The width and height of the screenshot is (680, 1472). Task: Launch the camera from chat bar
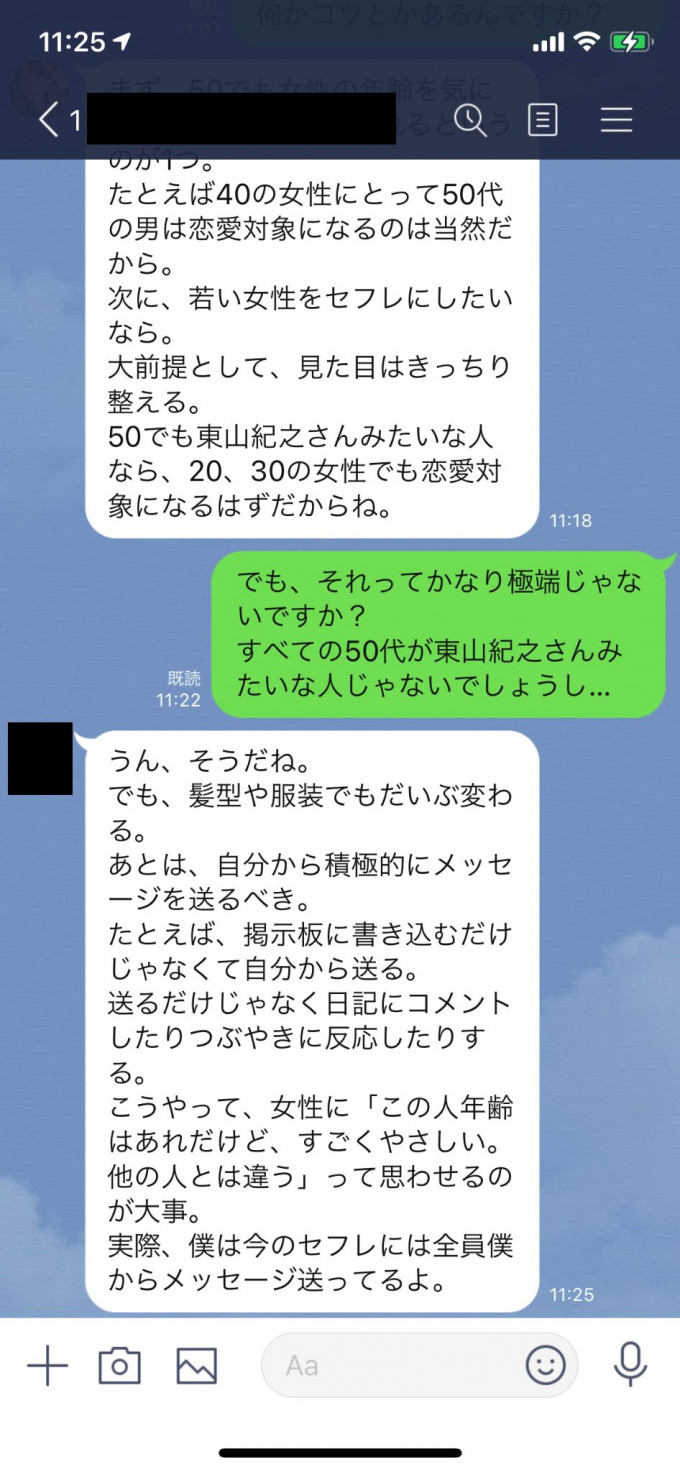point(119,1366)
